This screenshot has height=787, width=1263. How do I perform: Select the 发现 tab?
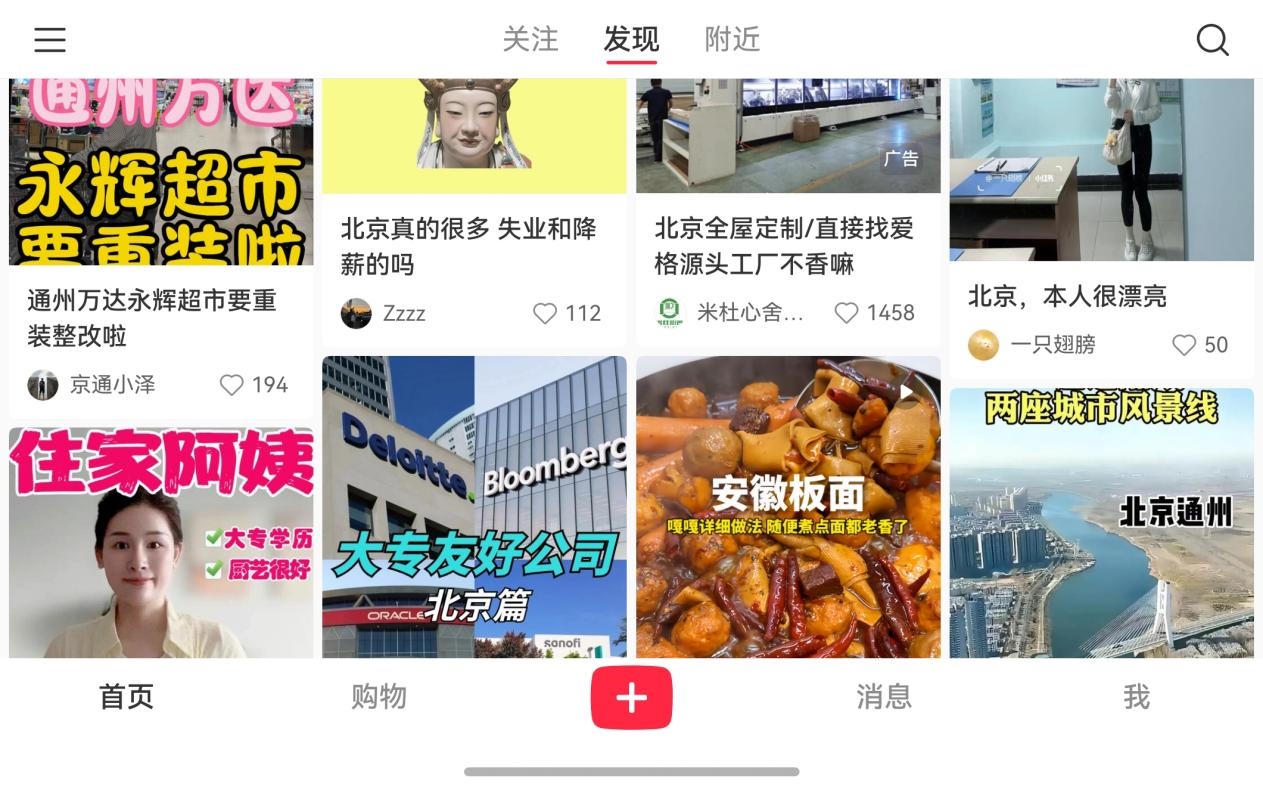click(631, 40)
